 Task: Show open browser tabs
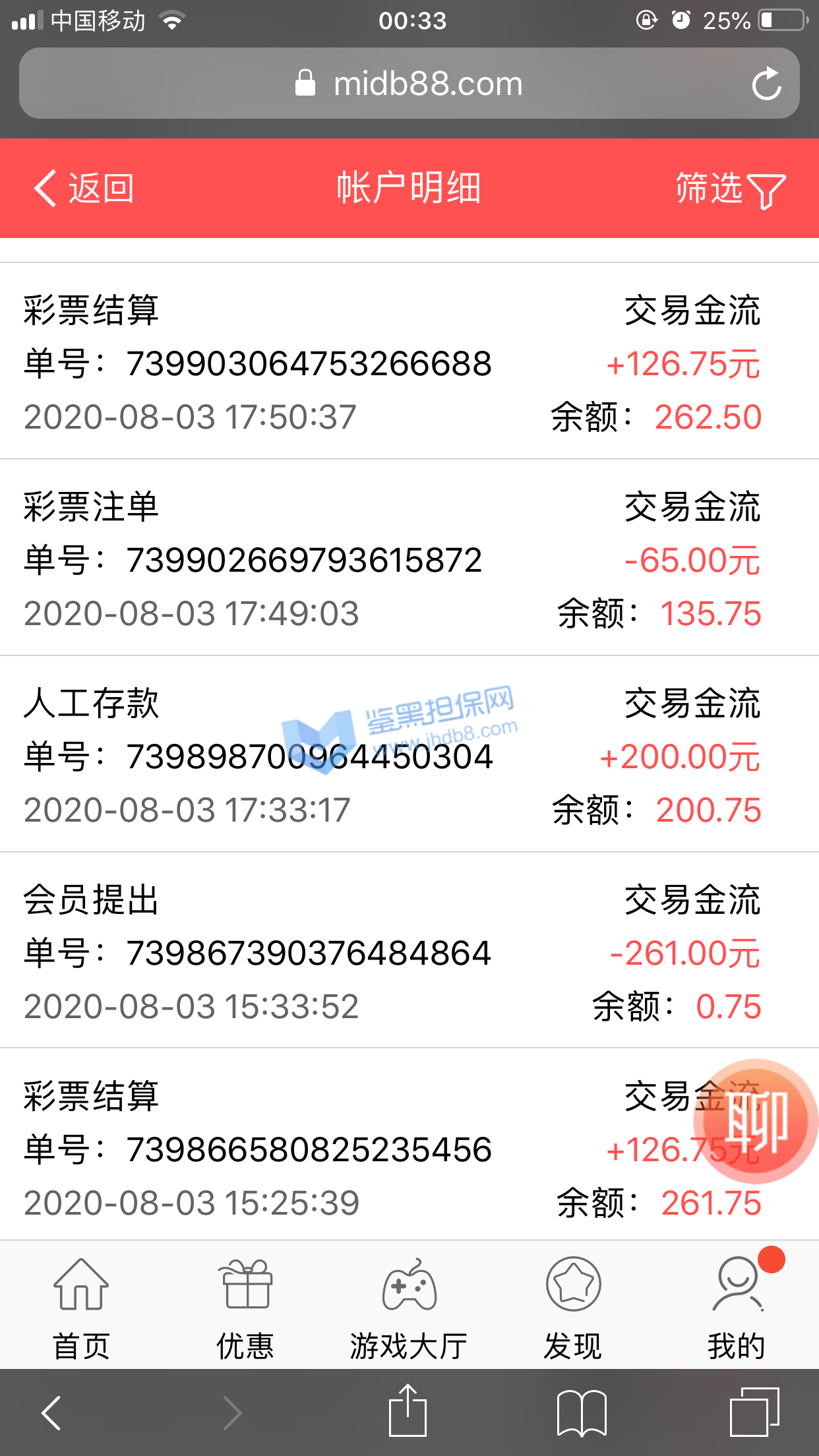pyautogui.click(x=754, y=1412)
